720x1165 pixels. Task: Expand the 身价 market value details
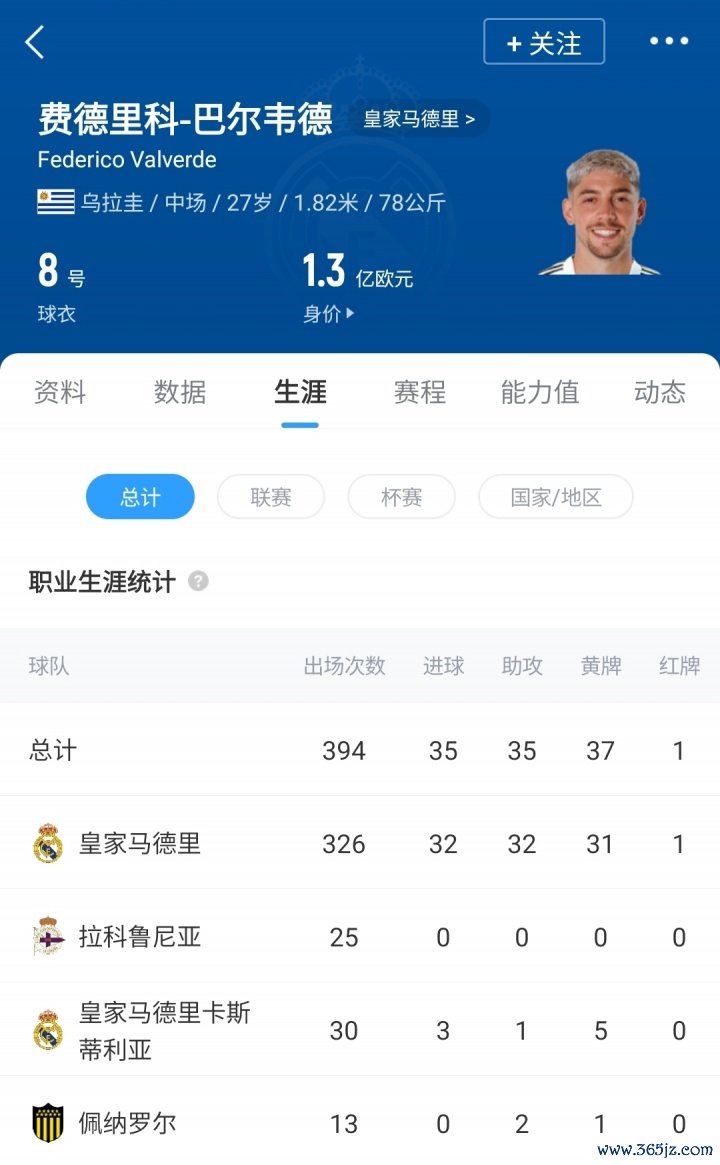[x=329, y=314]
